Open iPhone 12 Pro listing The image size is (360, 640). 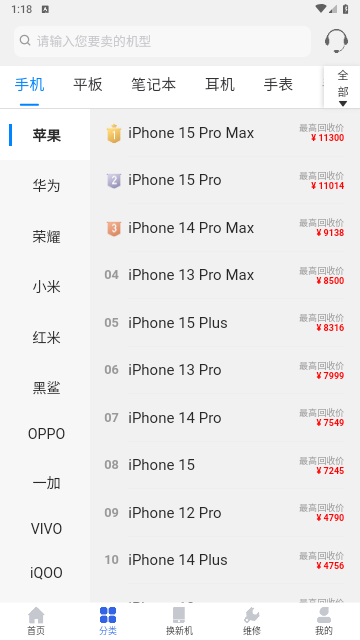point(224,513)
